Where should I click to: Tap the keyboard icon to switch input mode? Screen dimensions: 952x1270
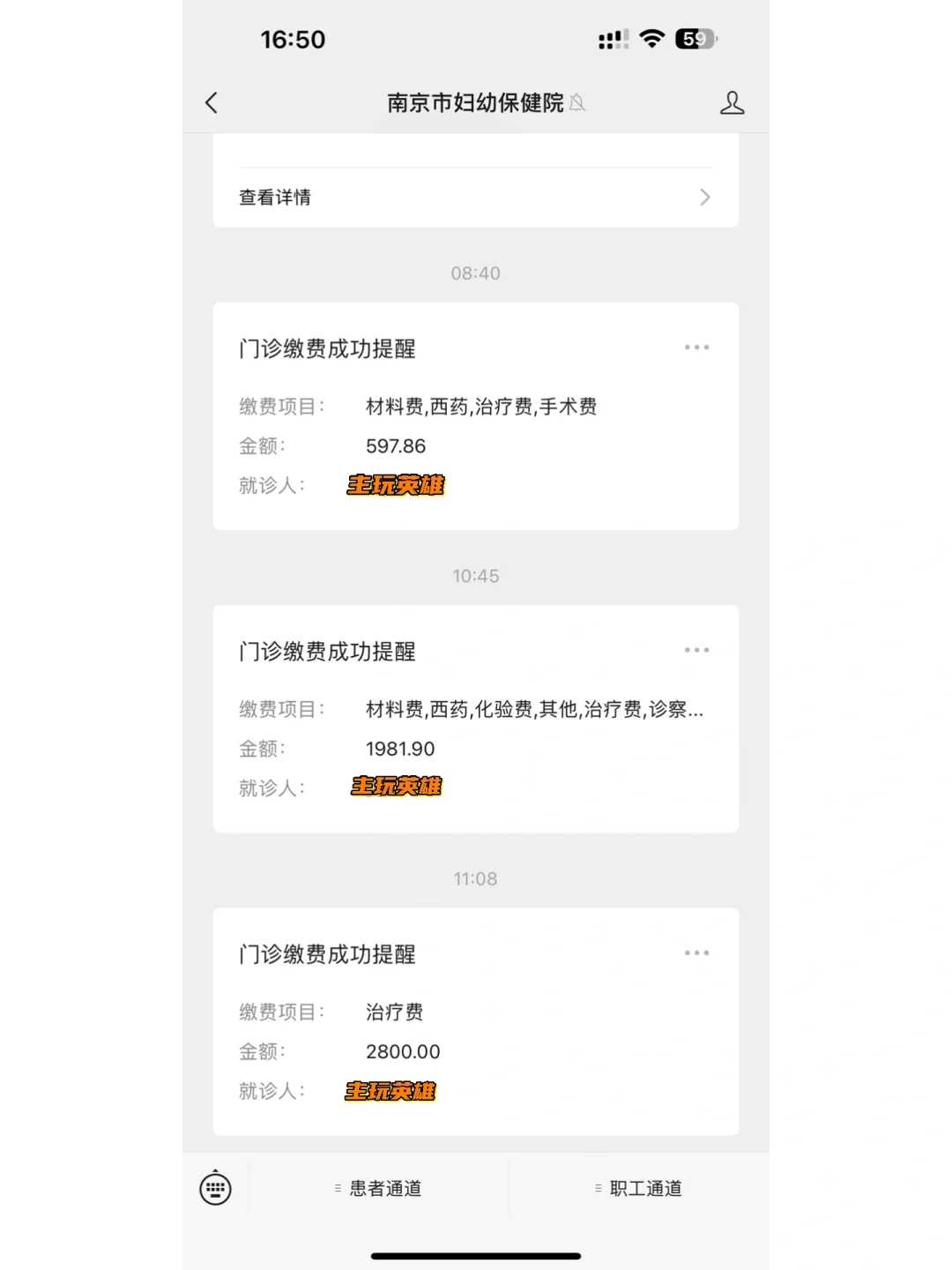[x=214, y=1187]
